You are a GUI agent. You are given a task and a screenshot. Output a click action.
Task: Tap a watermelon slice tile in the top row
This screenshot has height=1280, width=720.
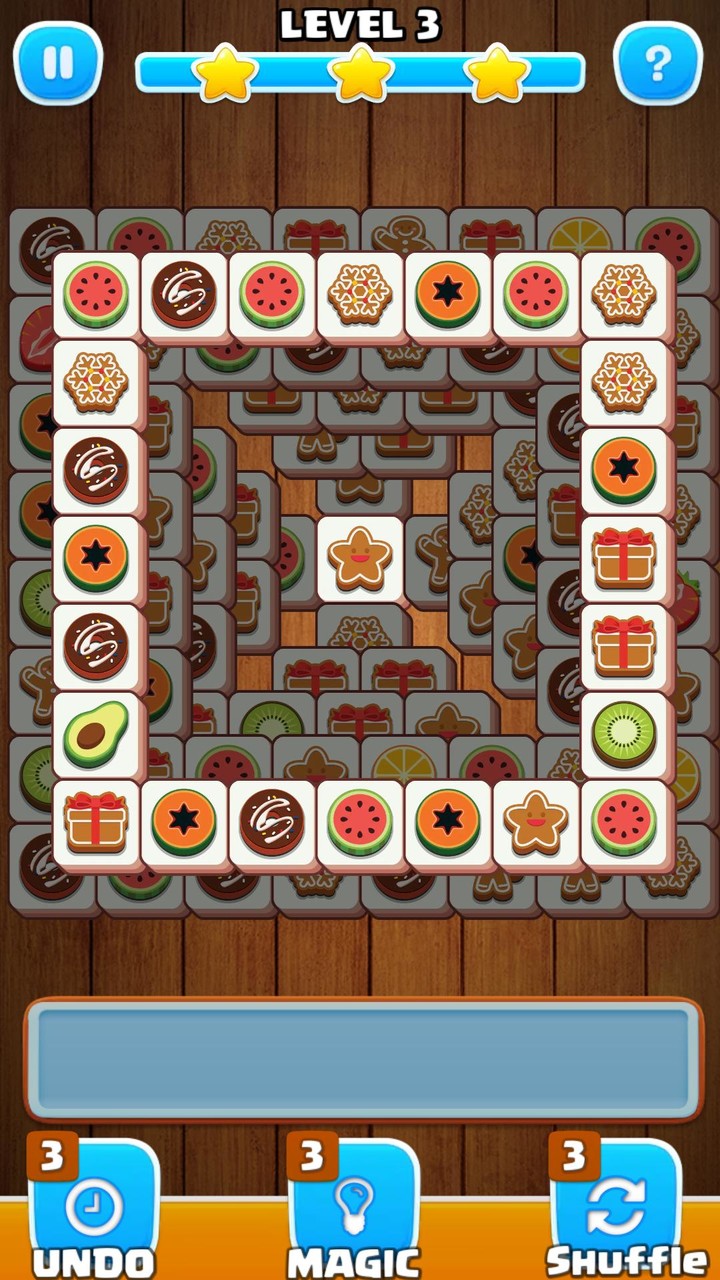[96, 291]
